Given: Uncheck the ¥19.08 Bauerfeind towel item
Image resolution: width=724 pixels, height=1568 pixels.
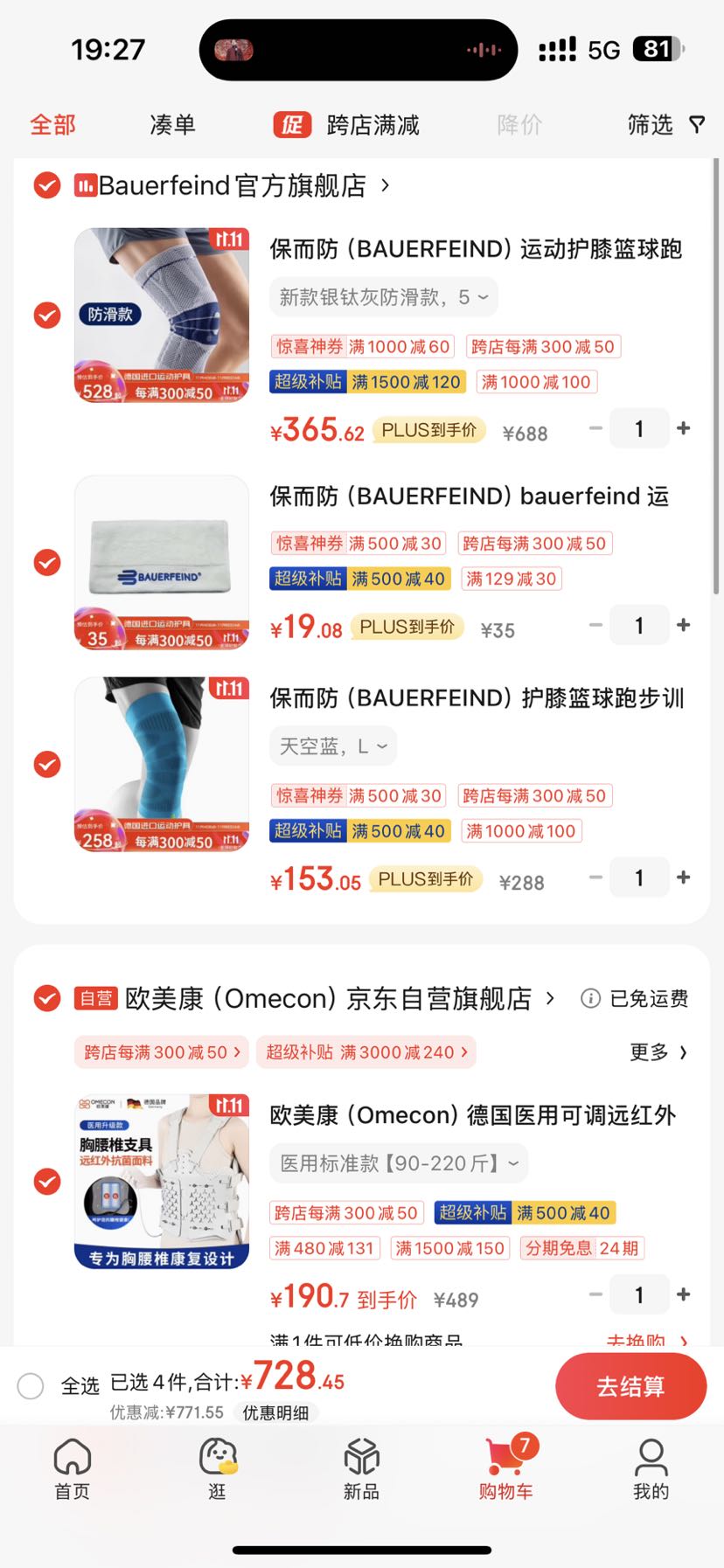Looking at the screenshot, I should point(47,562).
